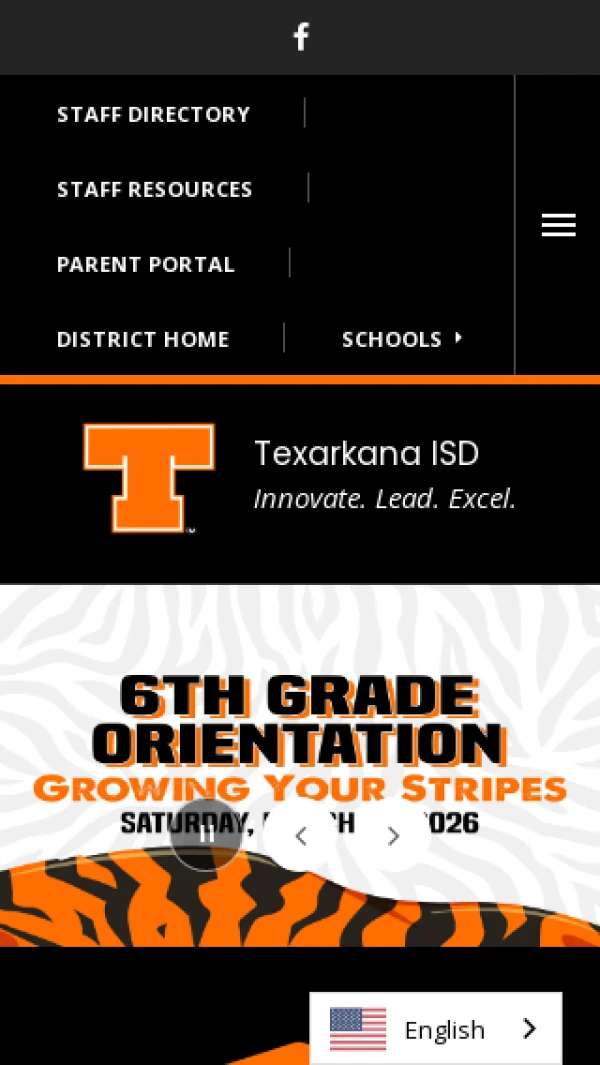This screenshot has height=1065, width=600.
Task: Open the English language selector
Action: tap(436, 1029)
